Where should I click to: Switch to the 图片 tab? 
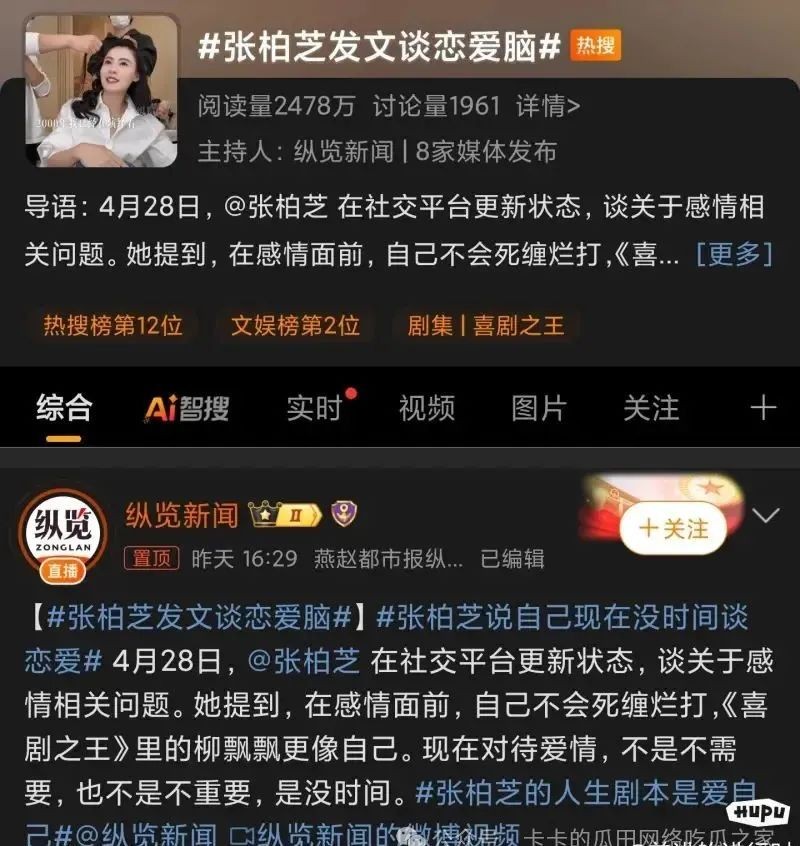click(x=538, y=408)
